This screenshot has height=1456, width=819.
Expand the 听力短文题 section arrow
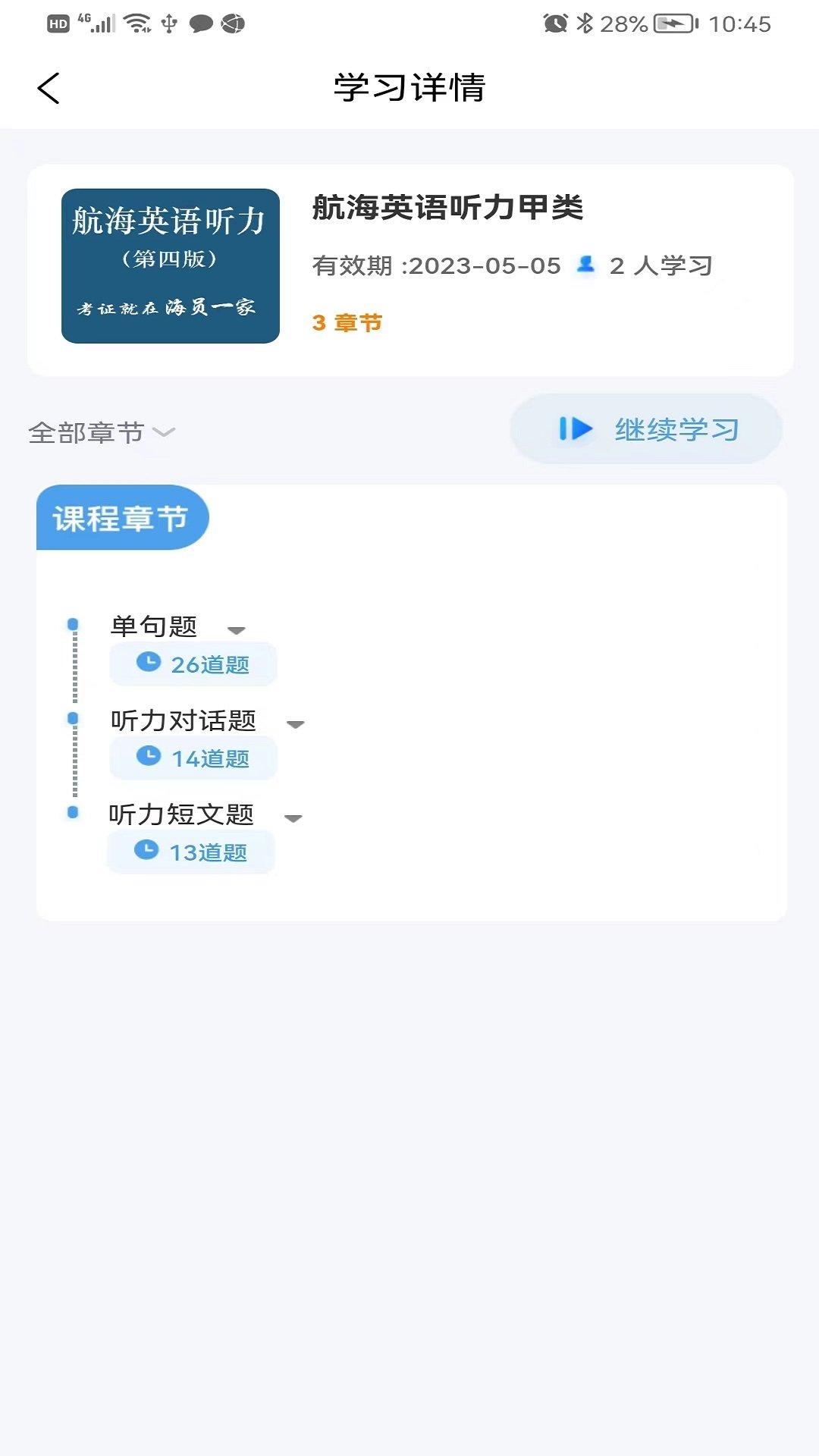click(294, 819)
